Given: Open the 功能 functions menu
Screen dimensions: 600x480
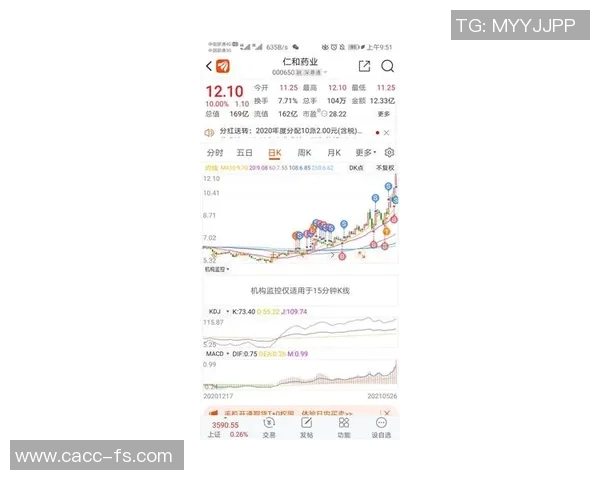Looking at the screenshot, I should click(x=343, y=428).
